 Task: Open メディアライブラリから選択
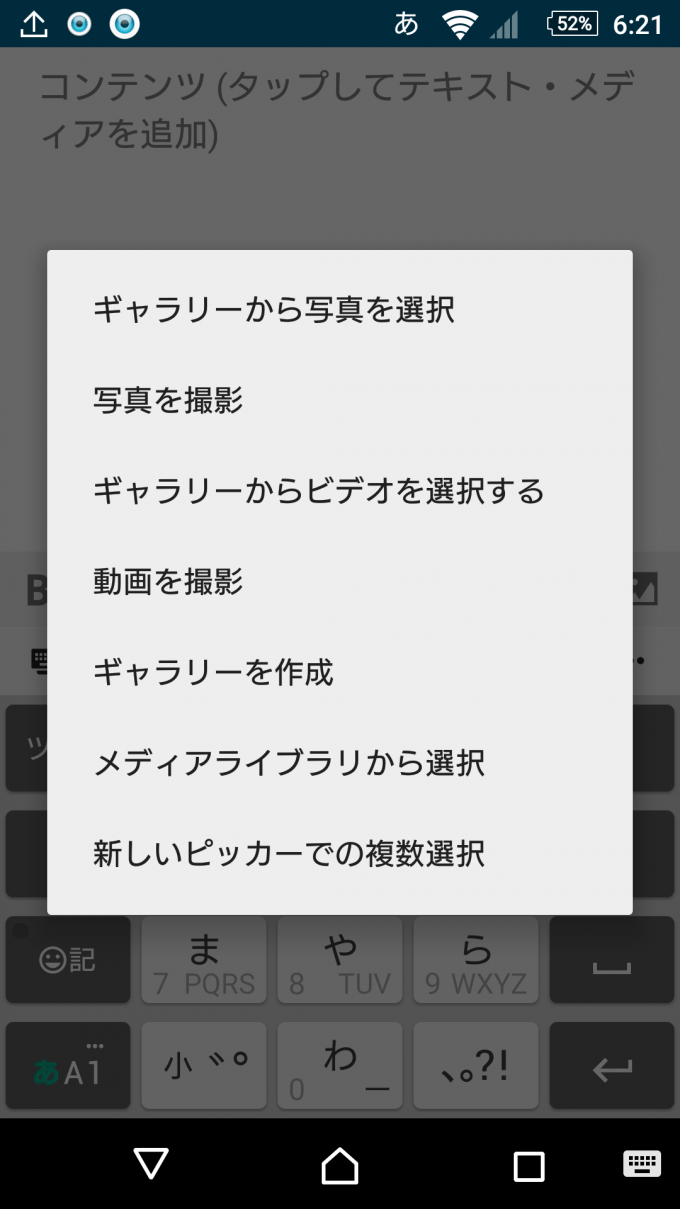pyautogui.click(x=340, y=763)
